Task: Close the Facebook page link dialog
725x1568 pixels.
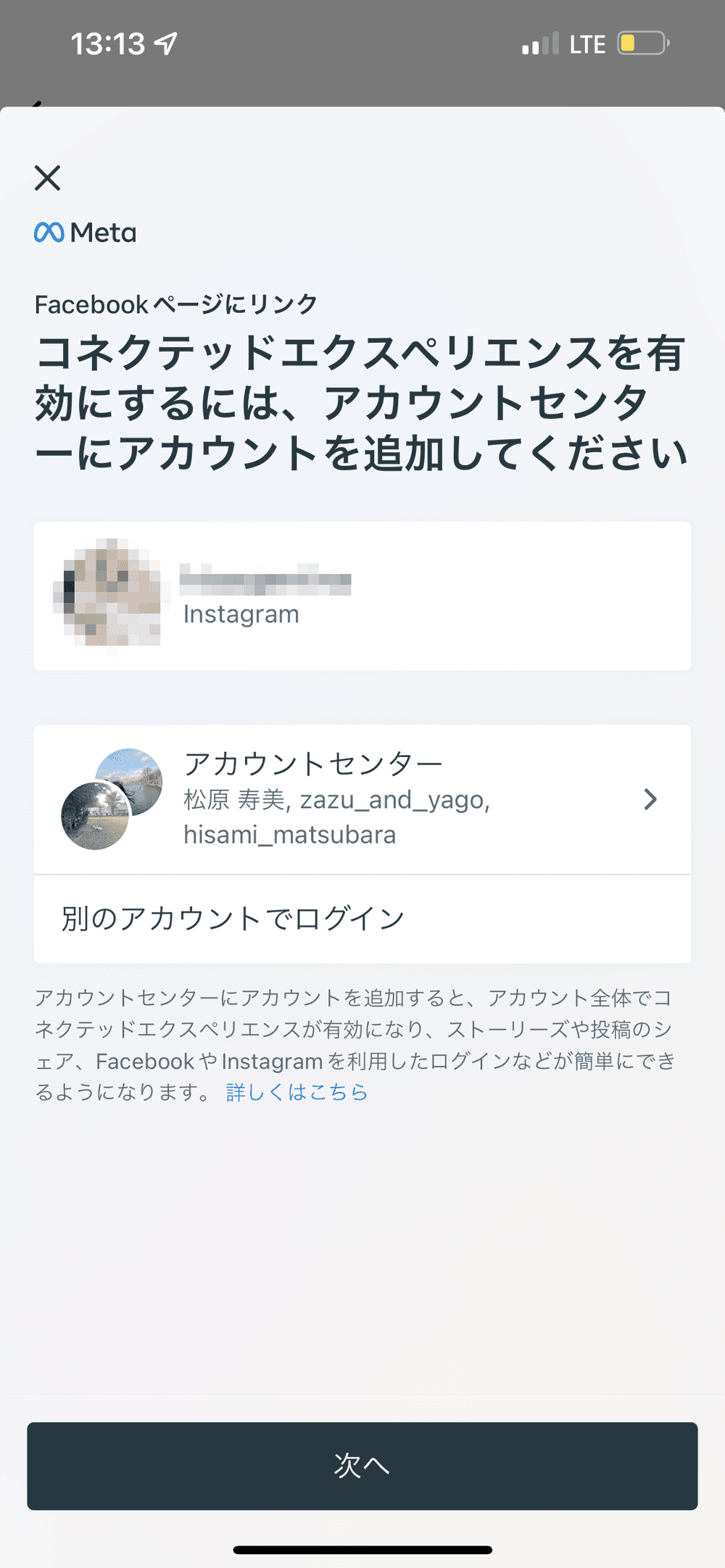Action: (x=48, y=178)
